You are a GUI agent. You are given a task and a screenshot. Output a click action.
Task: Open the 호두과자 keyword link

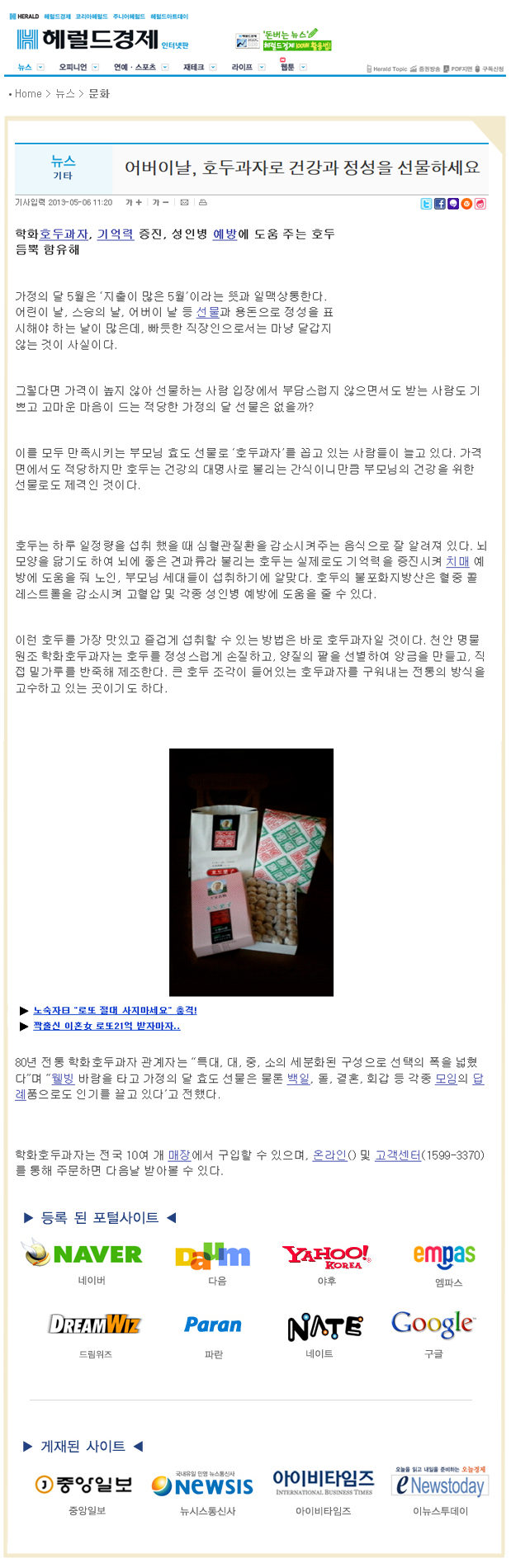click(64, 234)
